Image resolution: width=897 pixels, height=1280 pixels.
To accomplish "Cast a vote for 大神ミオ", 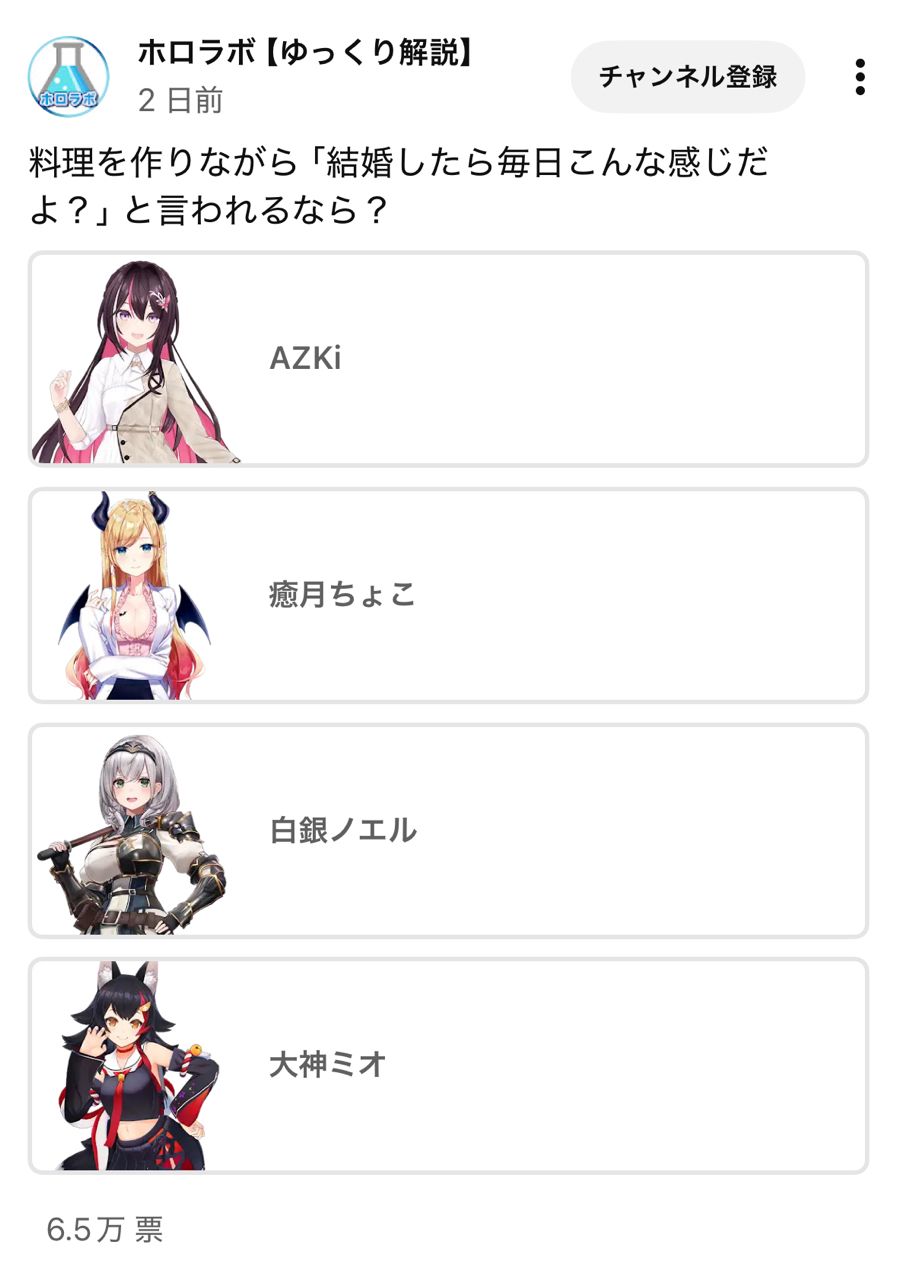I will click(448, 1065).
